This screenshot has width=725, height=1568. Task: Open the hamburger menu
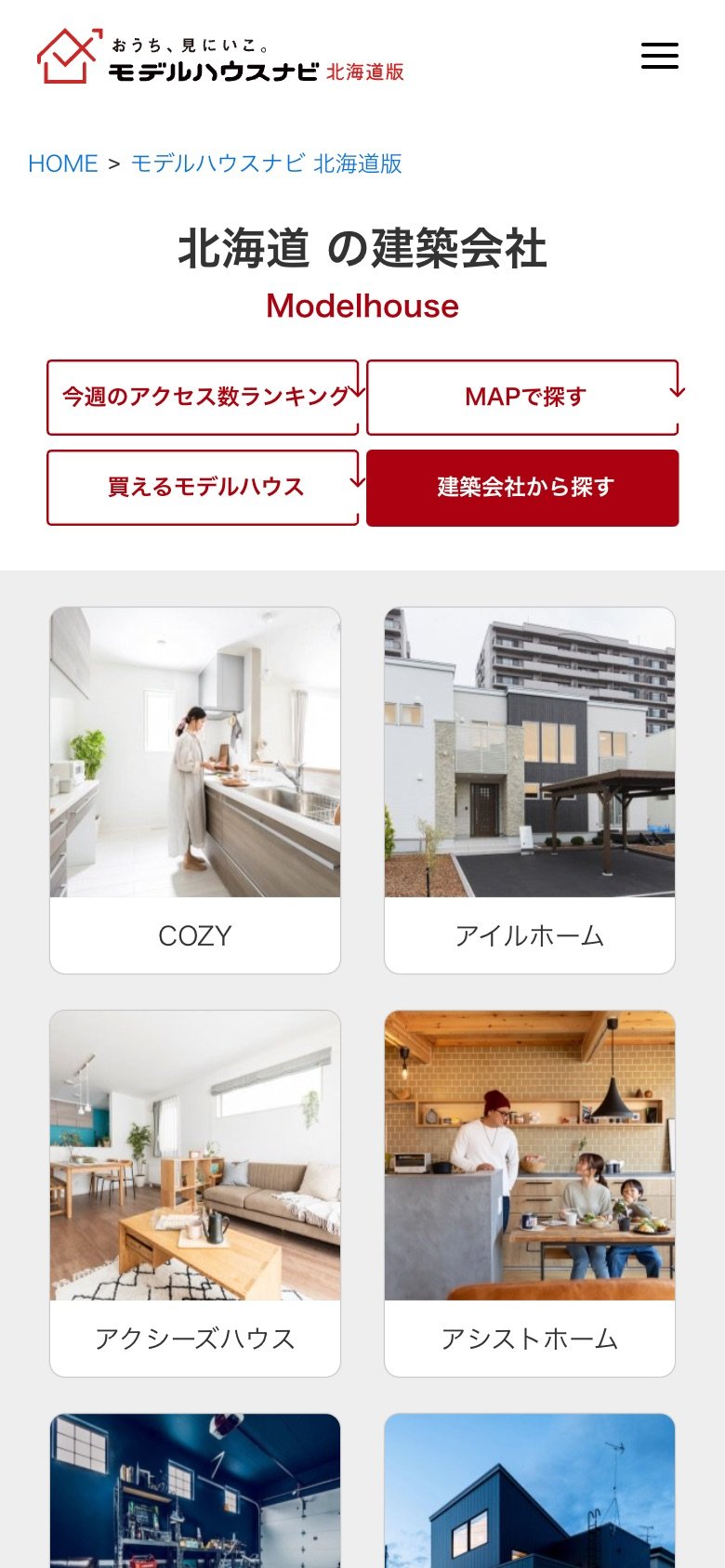pos(660,56)
